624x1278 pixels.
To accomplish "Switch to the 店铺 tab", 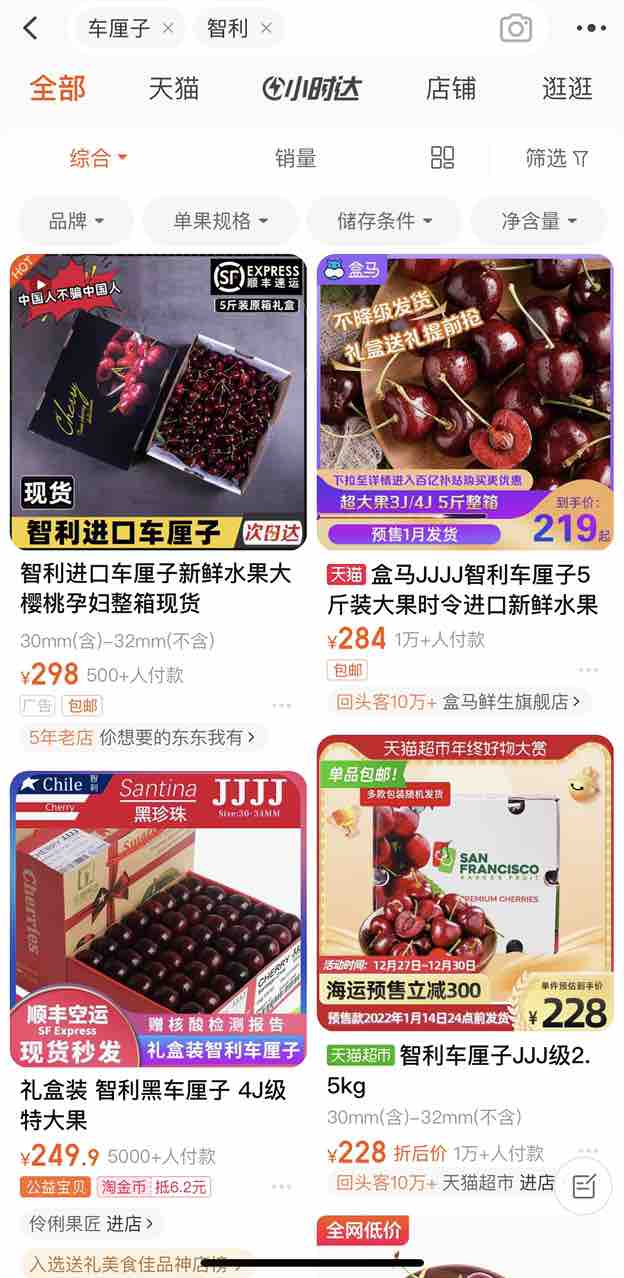I will coord(451,88).
